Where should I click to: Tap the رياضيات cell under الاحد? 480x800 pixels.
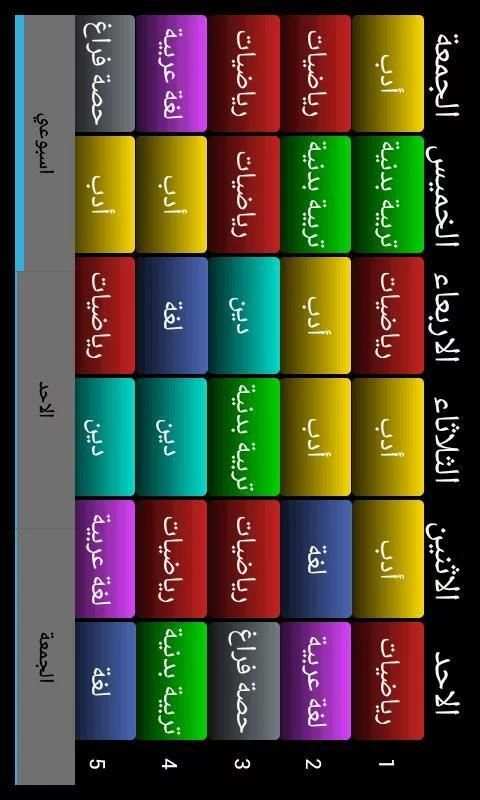click(x=388, y=681)
